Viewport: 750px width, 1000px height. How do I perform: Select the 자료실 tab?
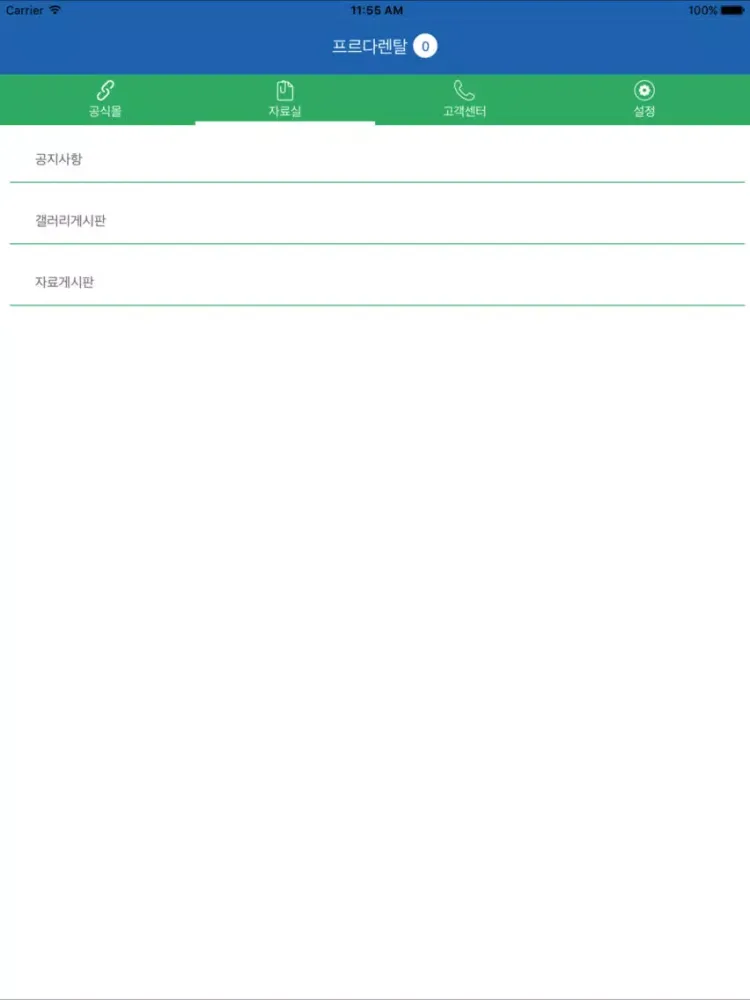click(285, 100)
